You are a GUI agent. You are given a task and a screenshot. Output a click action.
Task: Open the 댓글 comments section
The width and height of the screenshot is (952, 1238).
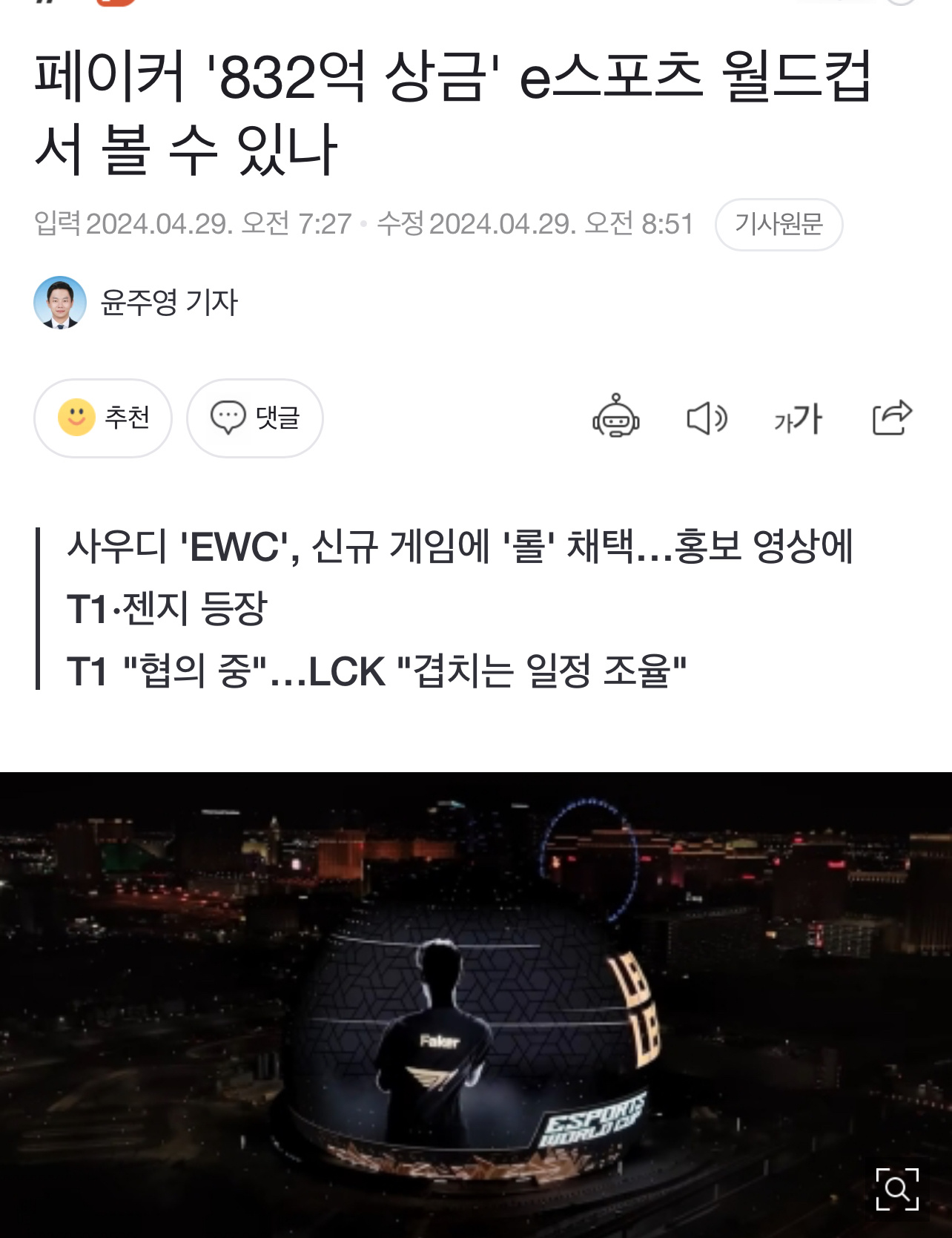[x=254, y=418]
